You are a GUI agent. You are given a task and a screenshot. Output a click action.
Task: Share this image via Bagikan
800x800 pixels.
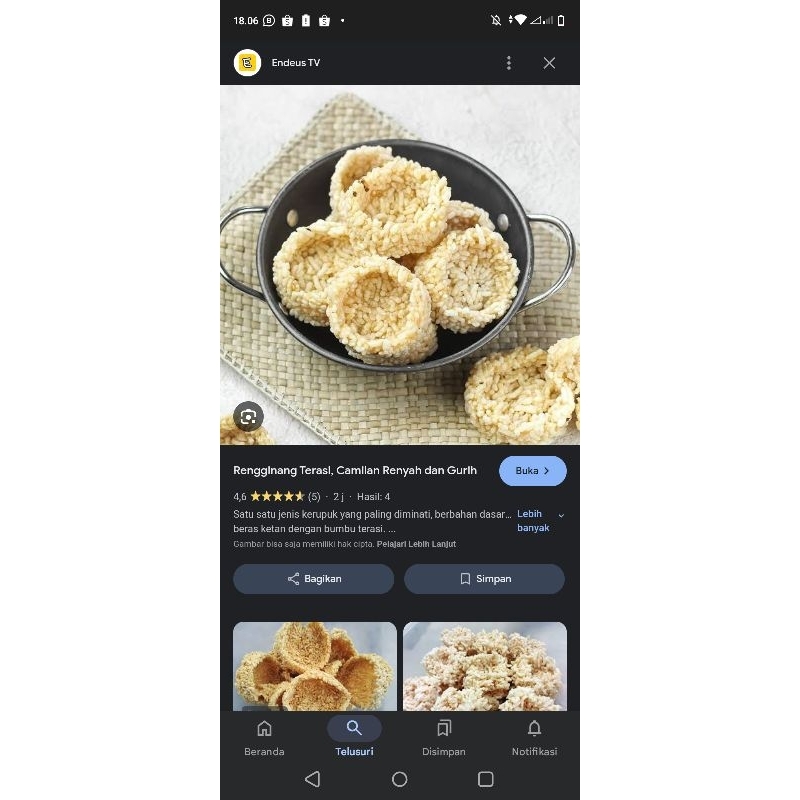click(313, 579)
